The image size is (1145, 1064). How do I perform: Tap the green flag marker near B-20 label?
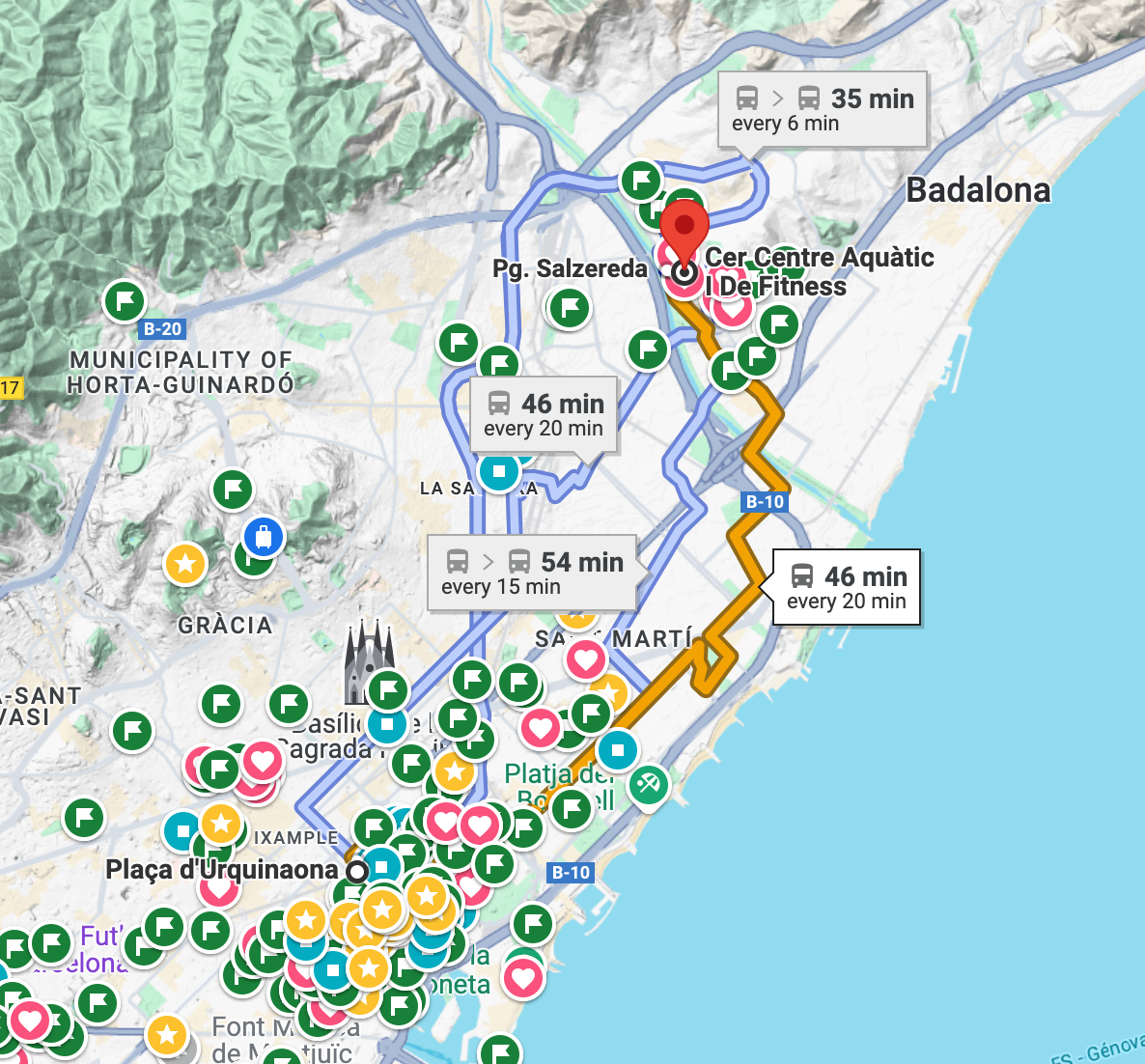[125, 301]
